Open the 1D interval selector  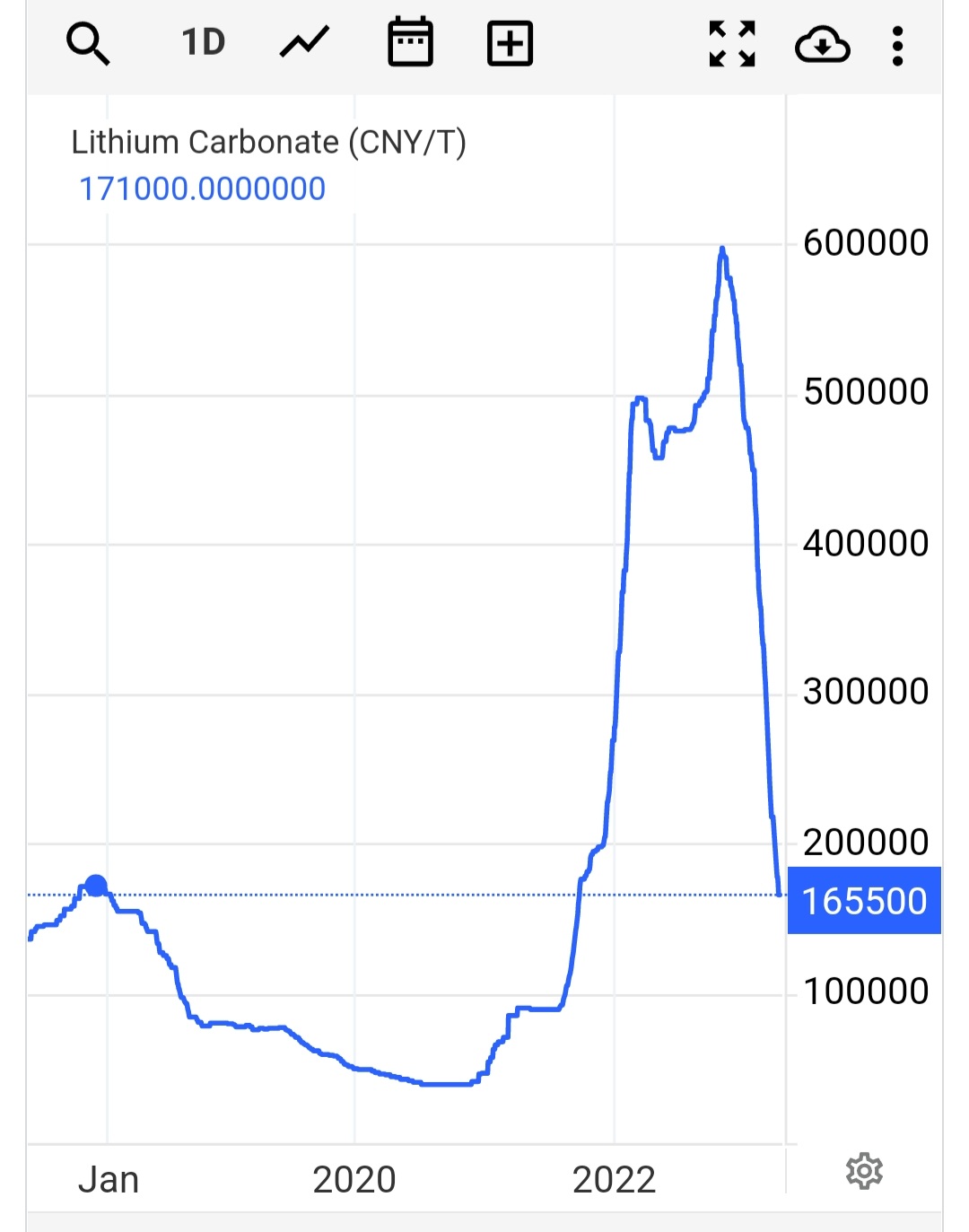point(201,42)
